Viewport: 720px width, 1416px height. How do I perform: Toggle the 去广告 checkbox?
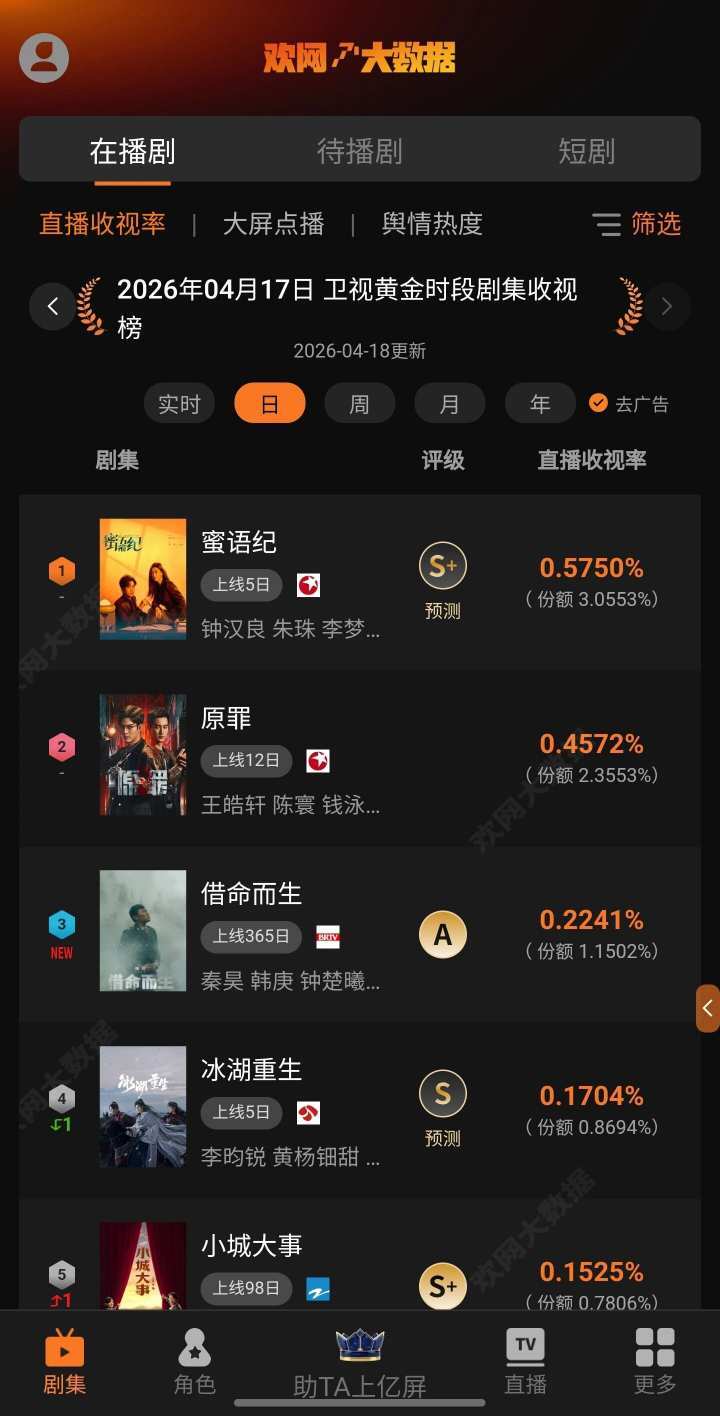tap(599, 404)
